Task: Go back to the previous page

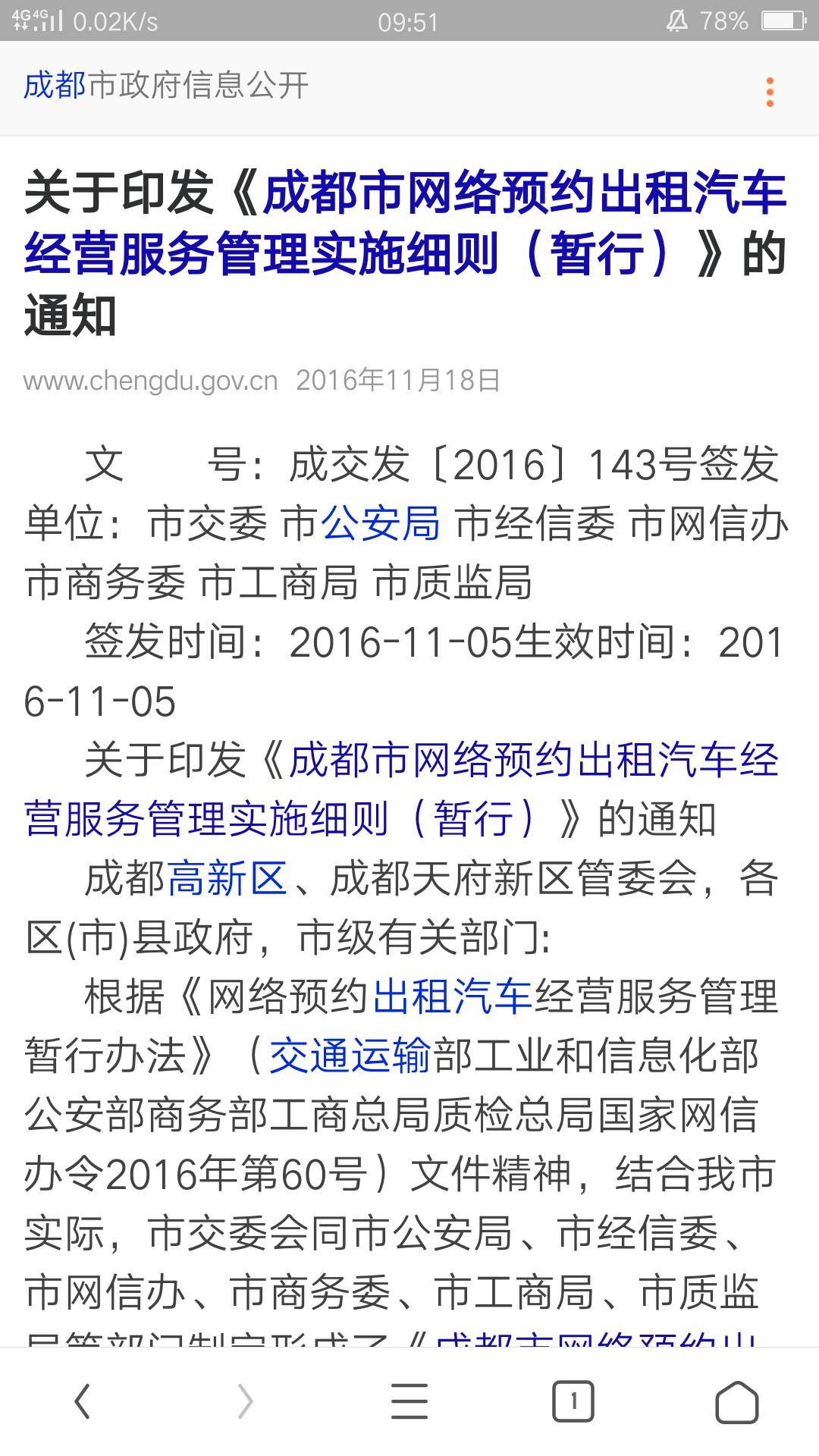Action: (x=82, y=1401)
